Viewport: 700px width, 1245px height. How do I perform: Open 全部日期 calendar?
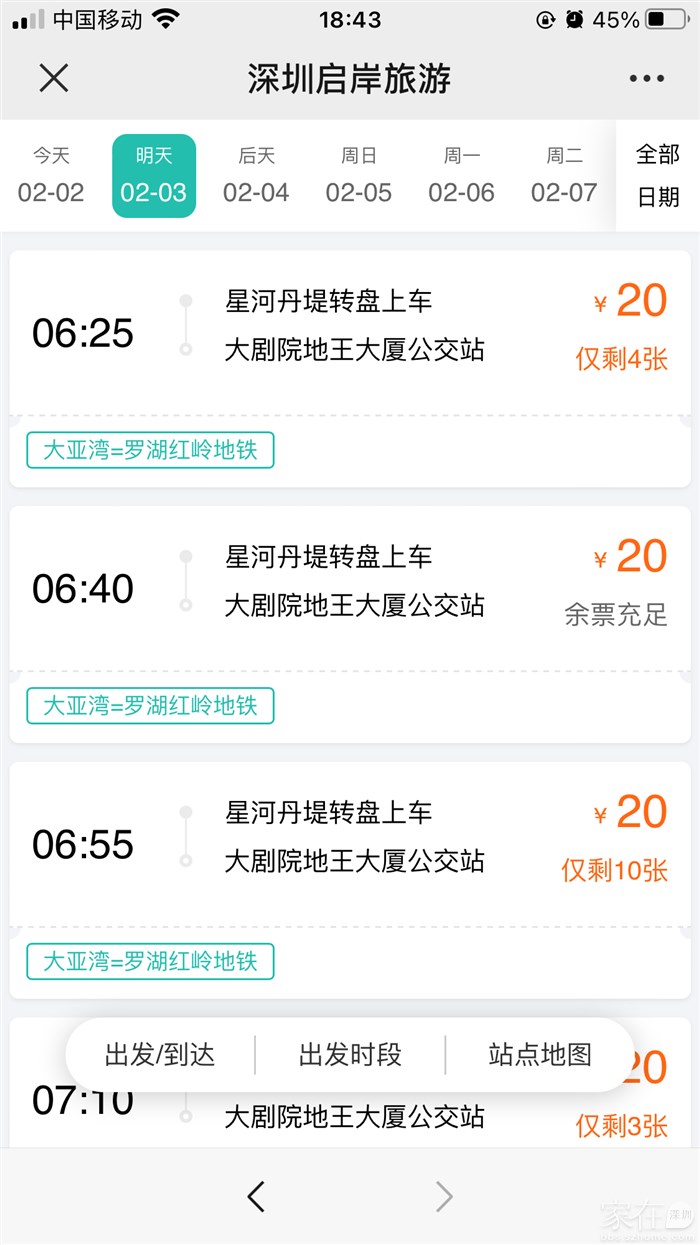(x=658, y=176)
